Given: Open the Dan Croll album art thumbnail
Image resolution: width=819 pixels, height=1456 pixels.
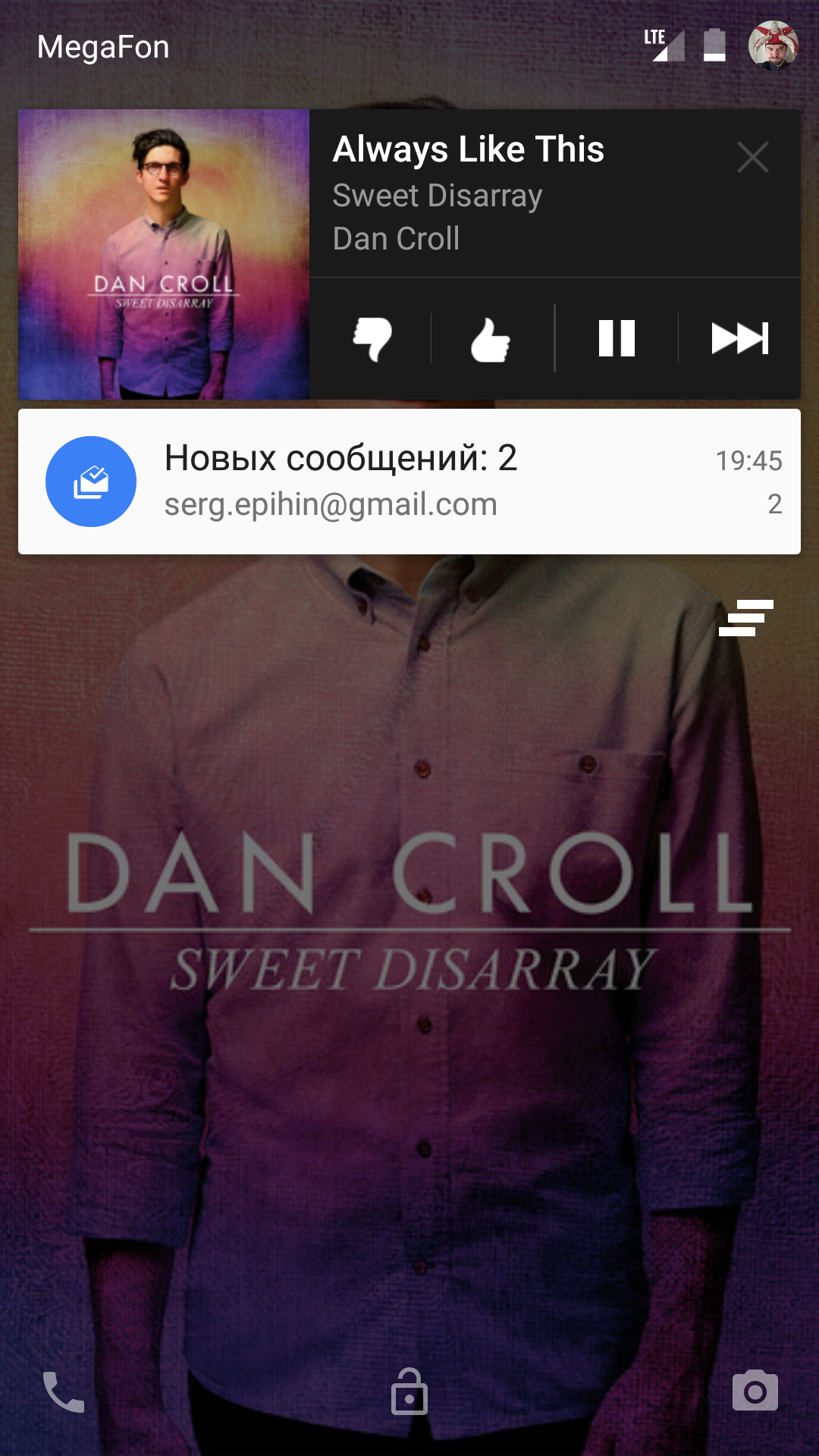Looking at the screenshot, I should pos(164,254).
